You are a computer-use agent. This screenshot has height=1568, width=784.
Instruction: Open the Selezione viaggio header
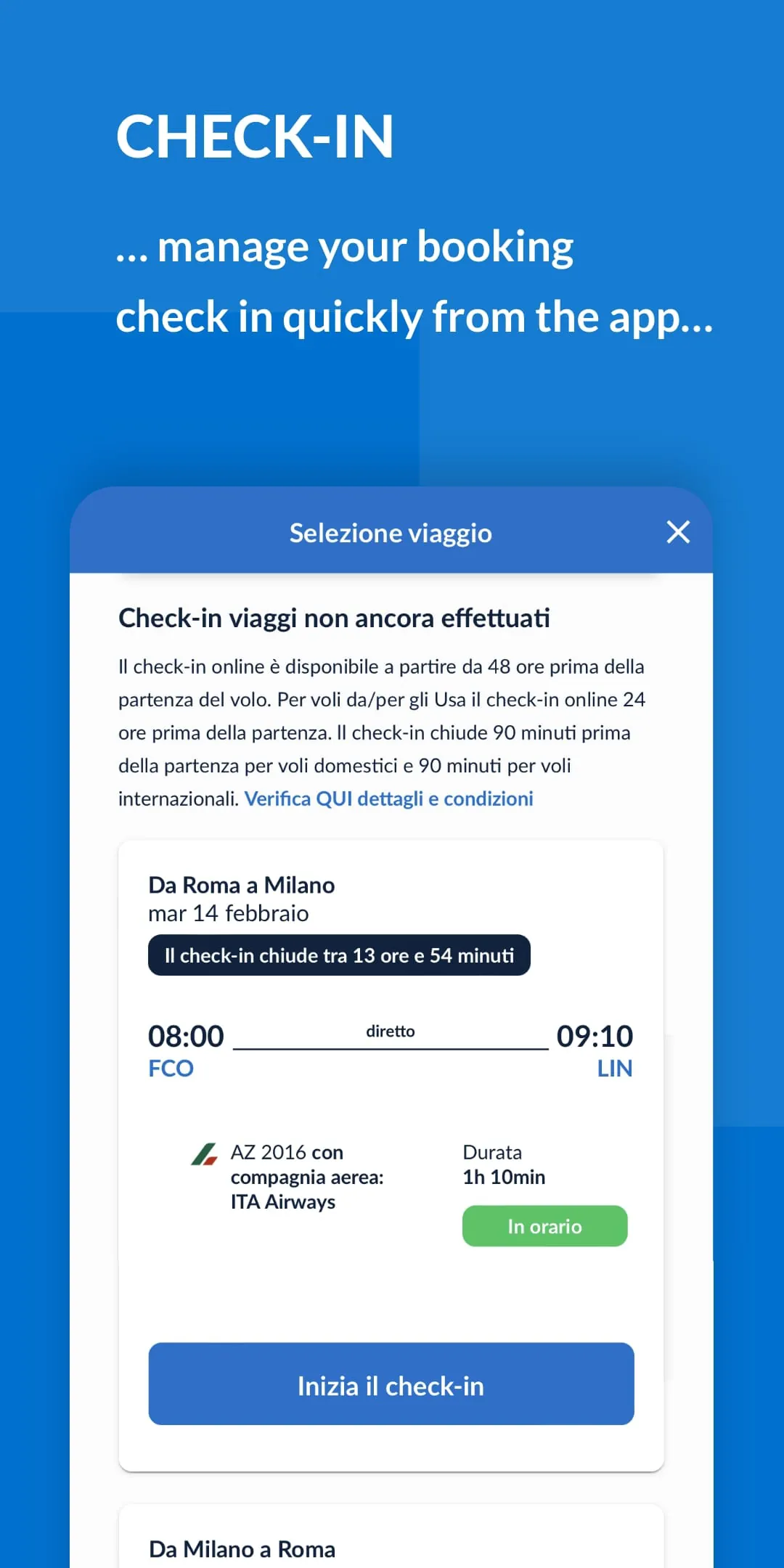[391, 532]
